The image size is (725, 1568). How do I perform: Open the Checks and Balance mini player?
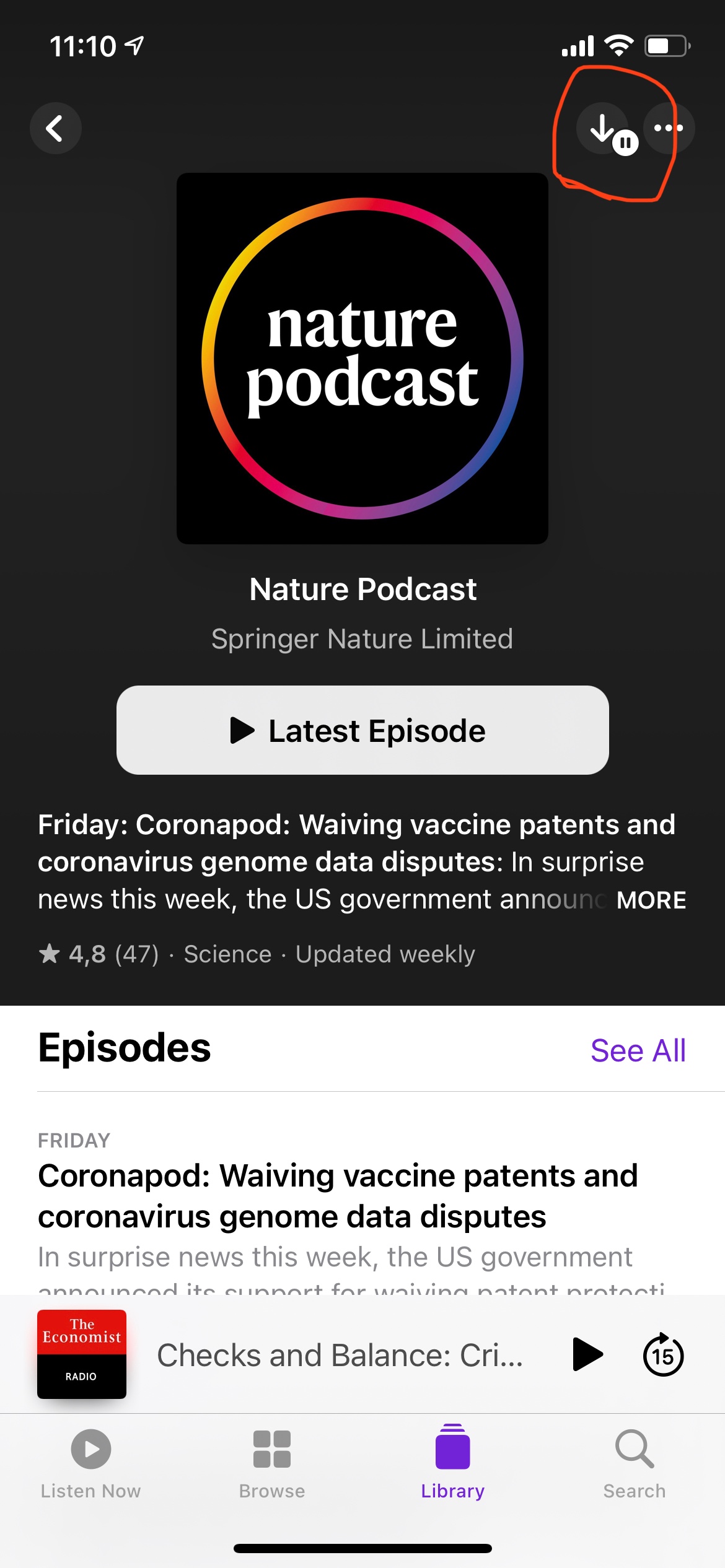pyautogui.click(x=340, y=1355)
